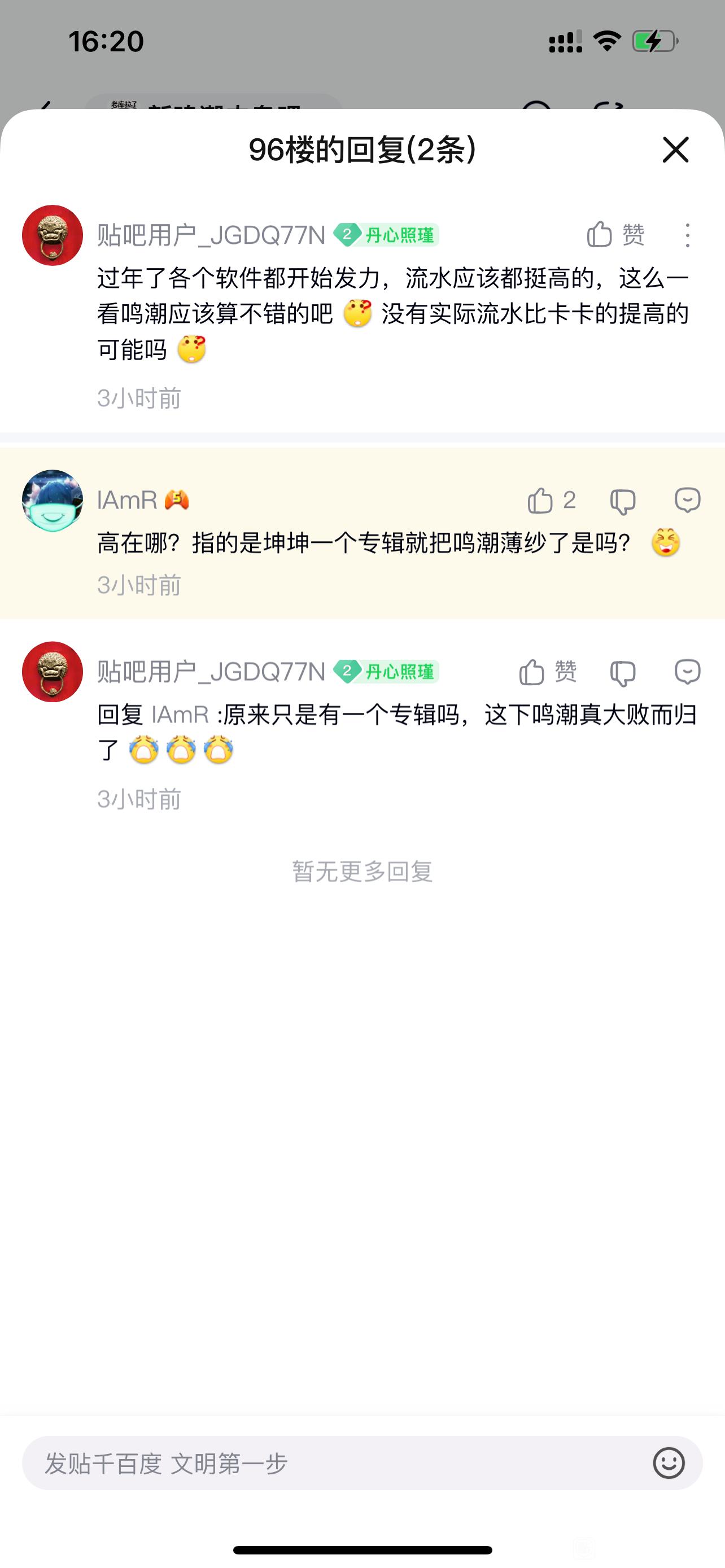Like the top comment by 贴吧用户_JGDQ77N
Image resolution: width=725 pixels, height=1568 pixels.
tap(615, 234)
